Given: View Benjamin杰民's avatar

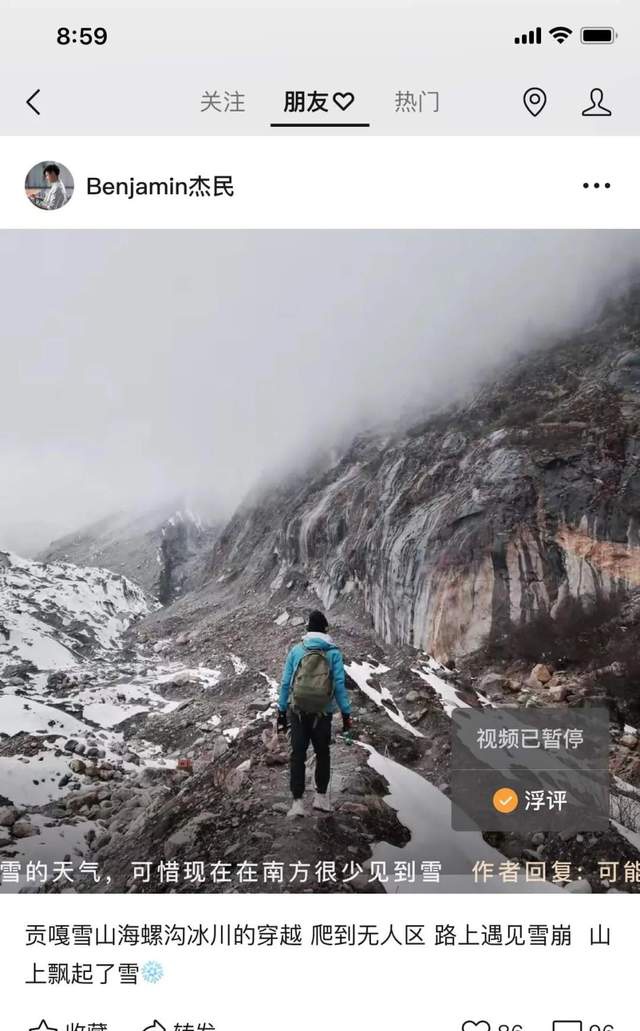Looking at the screenshot, I should coord(49,186).
